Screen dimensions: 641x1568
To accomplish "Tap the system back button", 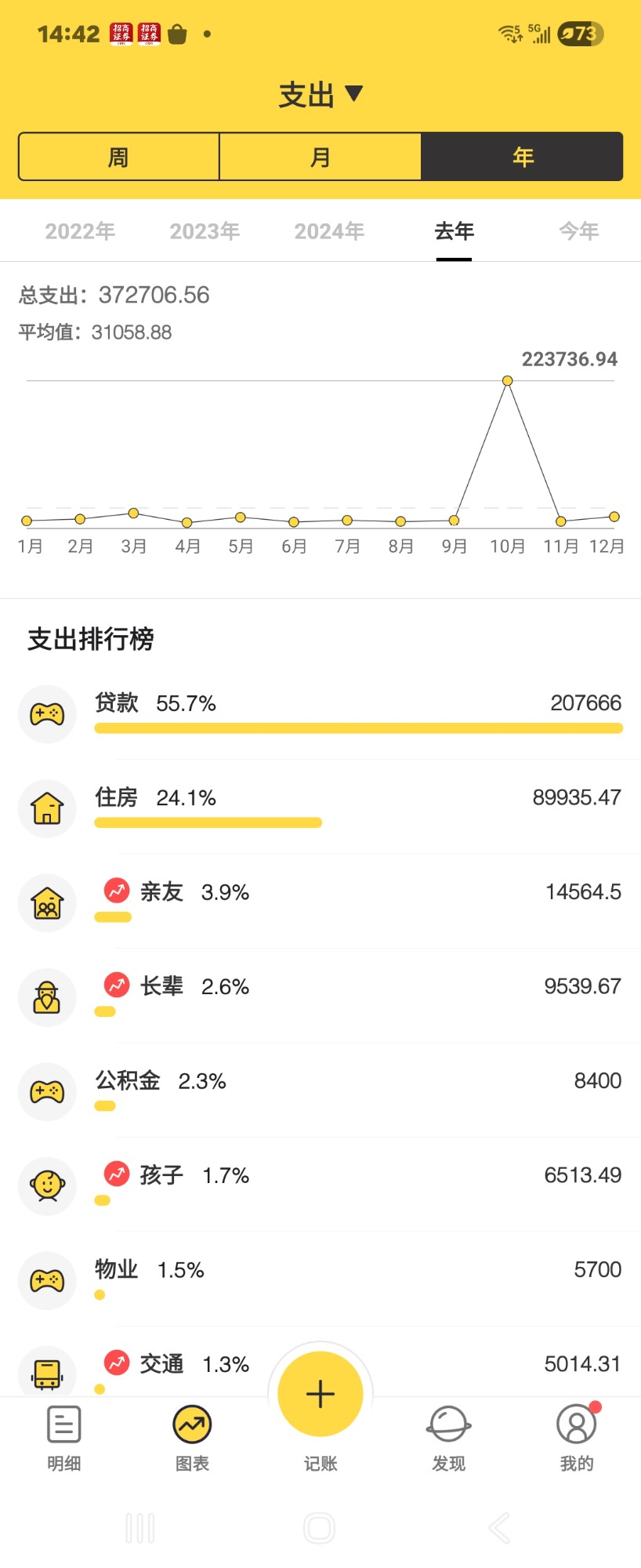I will point(498,1528).
